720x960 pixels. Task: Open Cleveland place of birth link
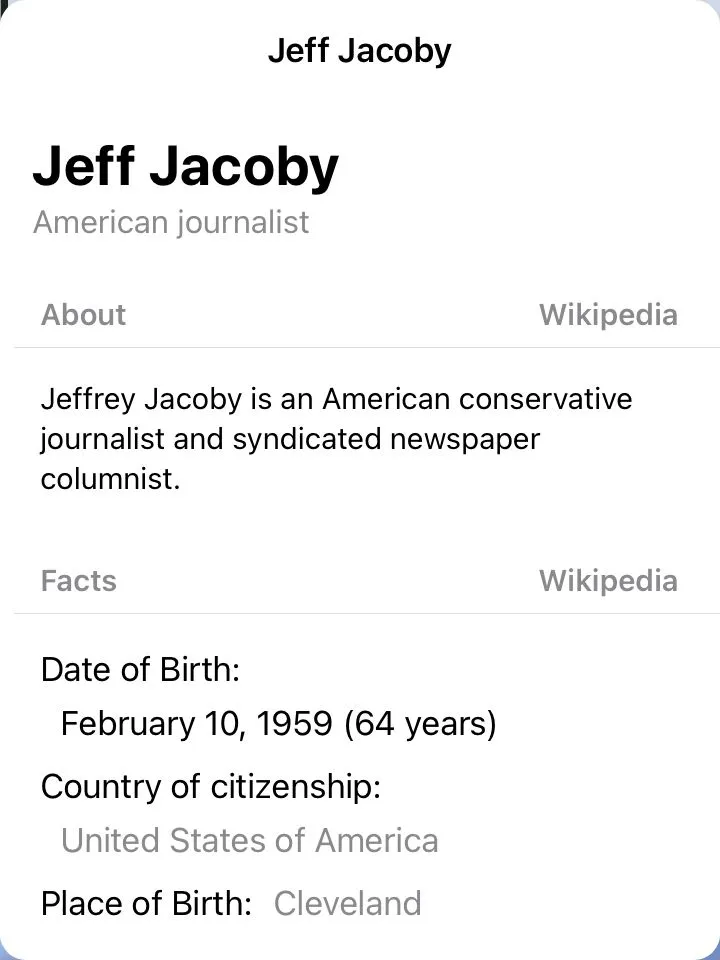click(x=347, y=903)
